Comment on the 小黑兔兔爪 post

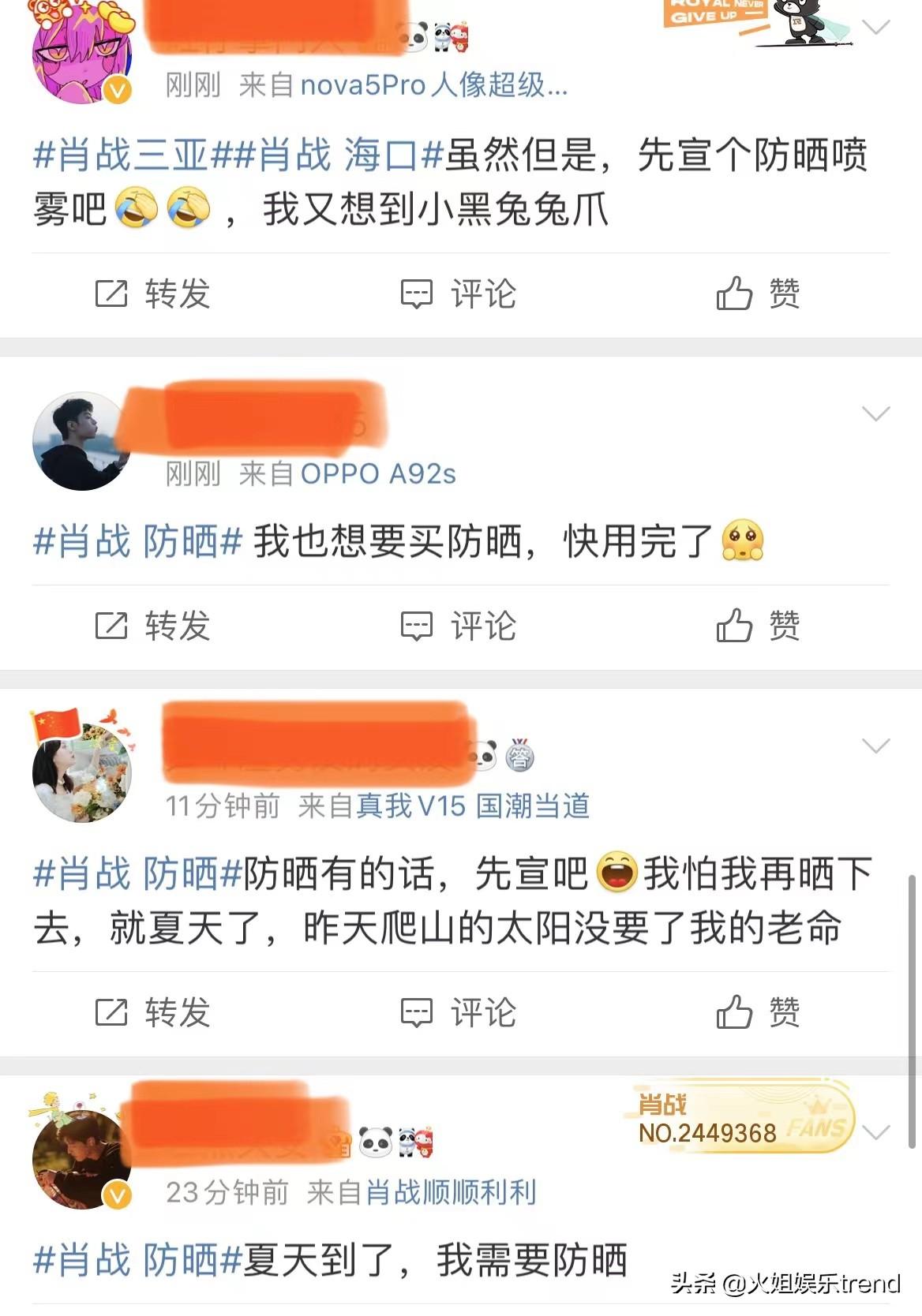[x=459, y=294]
